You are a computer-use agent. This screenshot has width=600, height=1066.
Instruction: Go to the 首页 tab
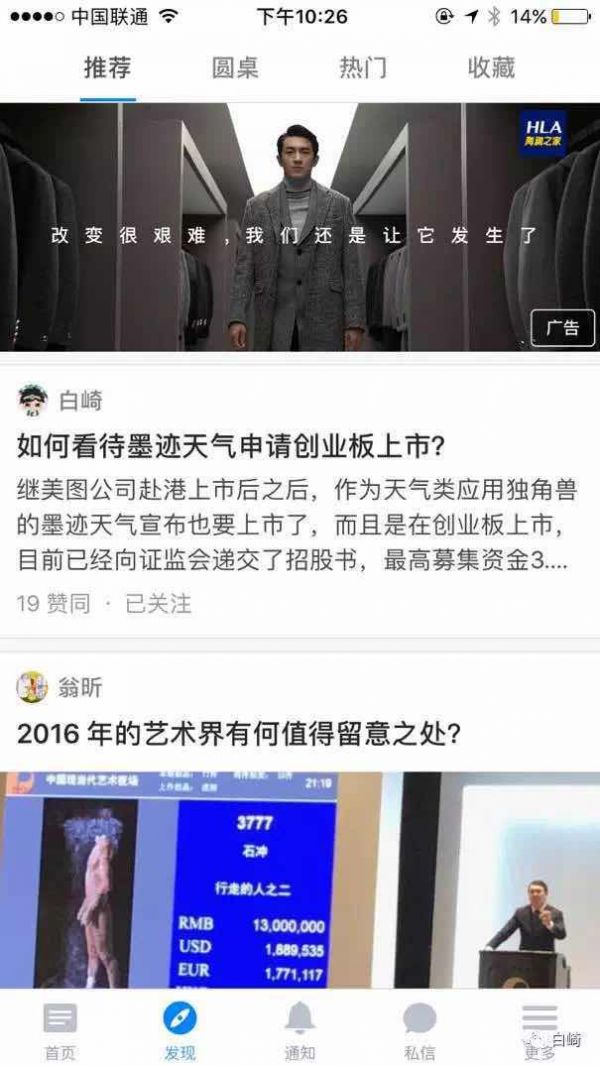point(60,1030)
